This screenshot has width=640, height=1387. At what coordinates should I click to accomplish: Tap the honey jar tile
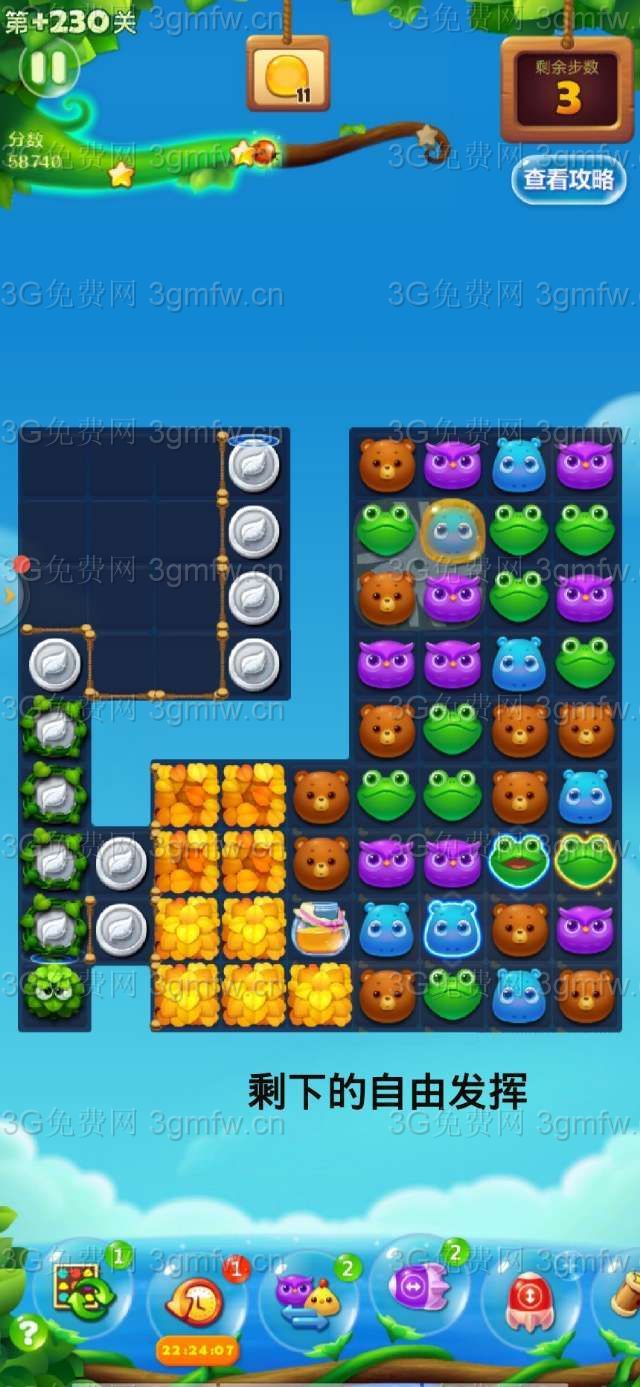point(321,929)
